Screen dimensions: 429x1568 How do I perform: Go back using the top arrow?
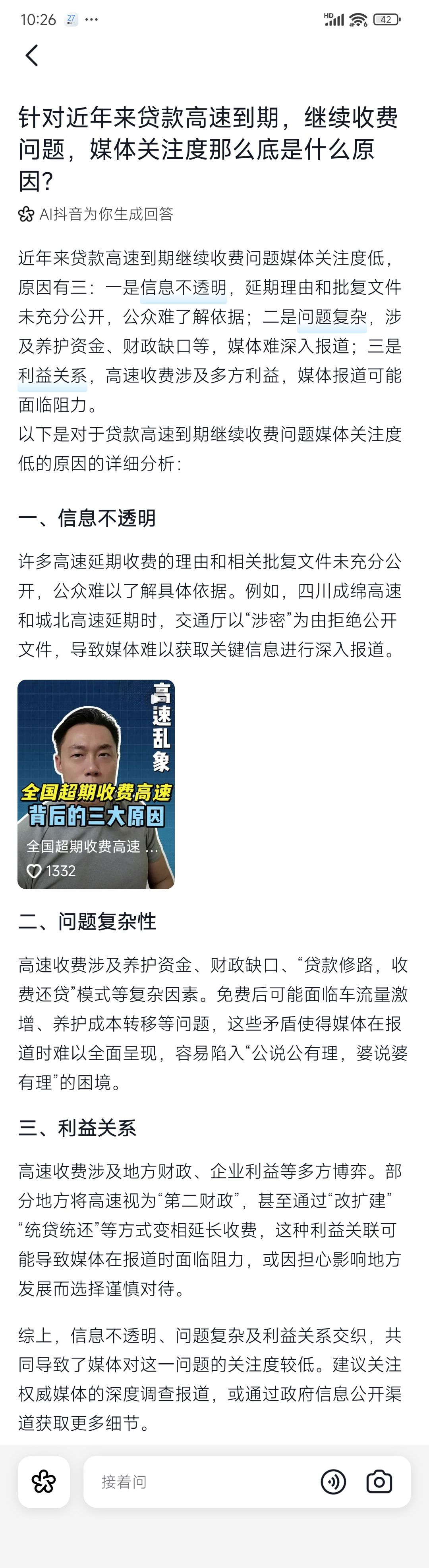[32, 56]
